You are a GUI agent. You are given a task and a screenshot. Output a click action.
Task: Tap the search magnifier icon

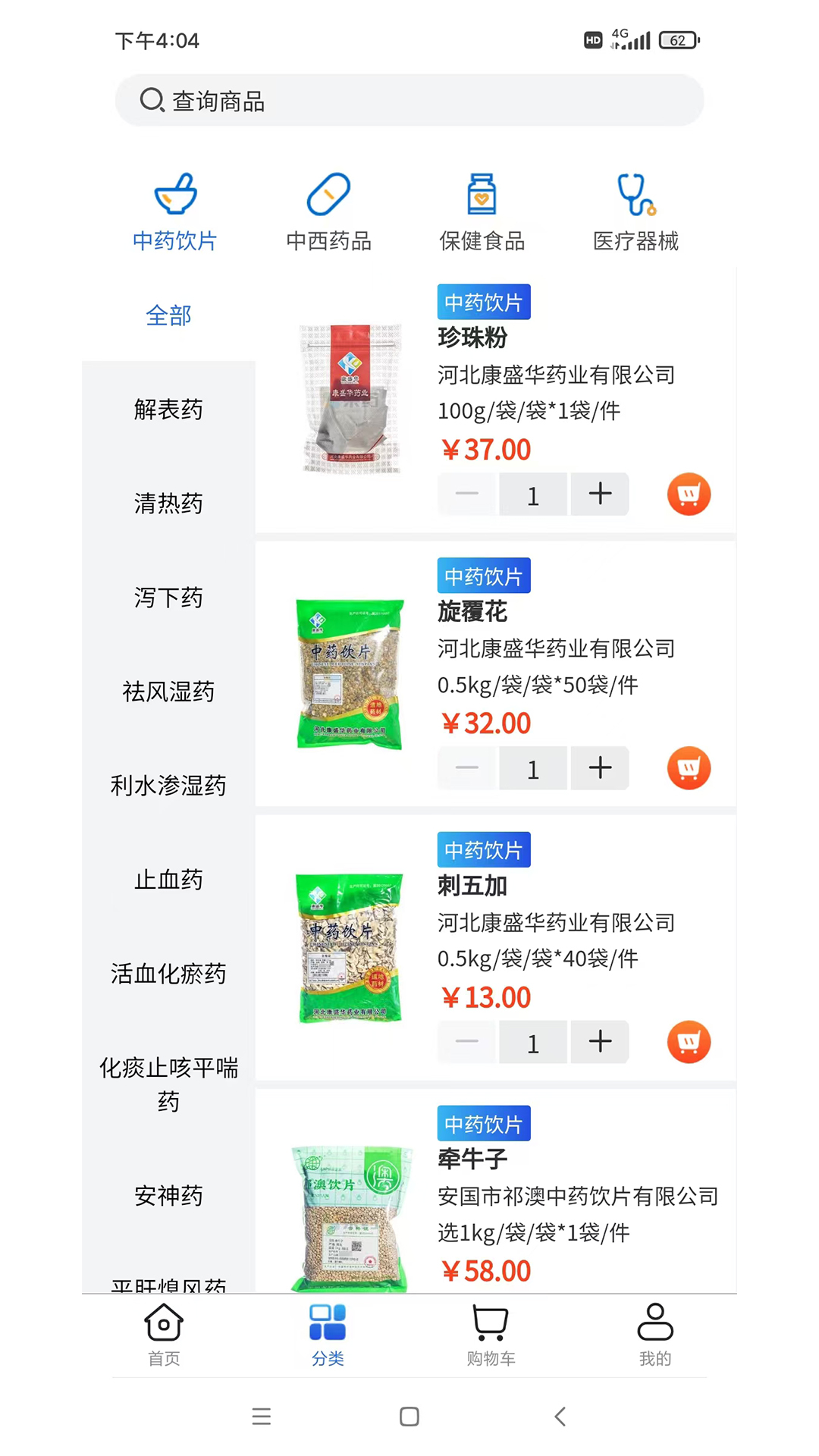coord(151,99)
